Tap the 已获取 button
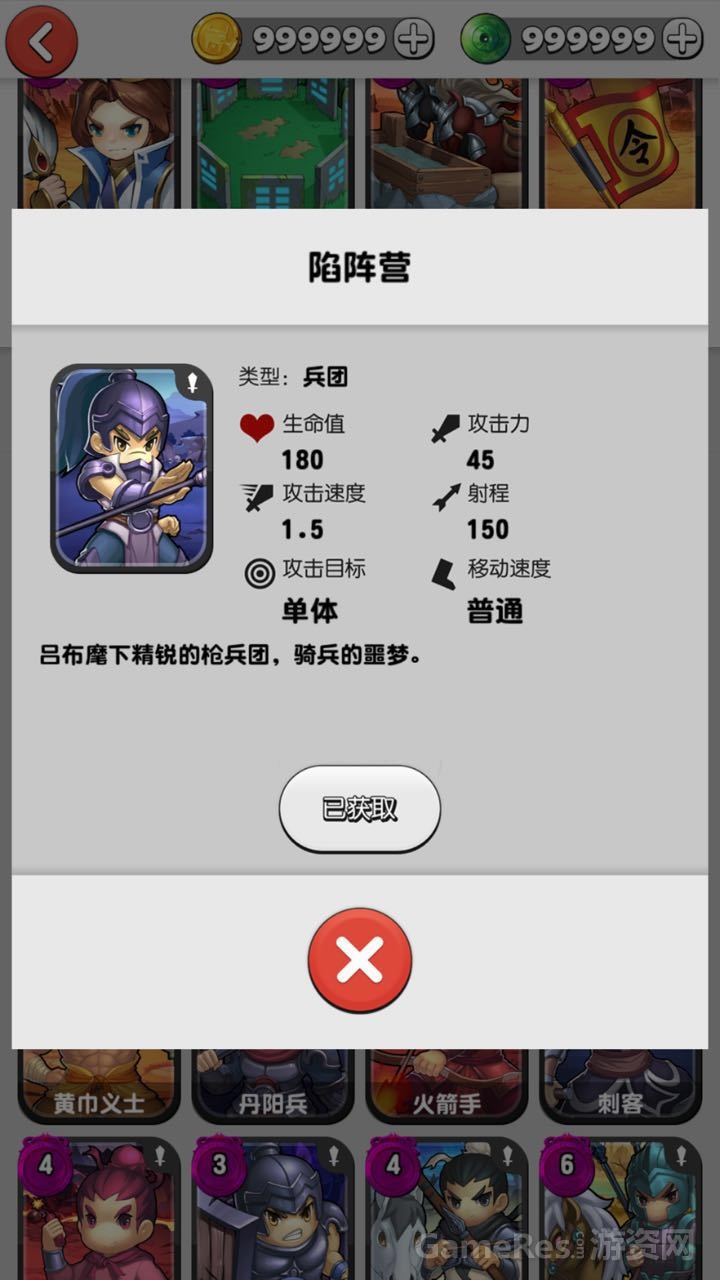720x1280 pixels. pos(359,809)
